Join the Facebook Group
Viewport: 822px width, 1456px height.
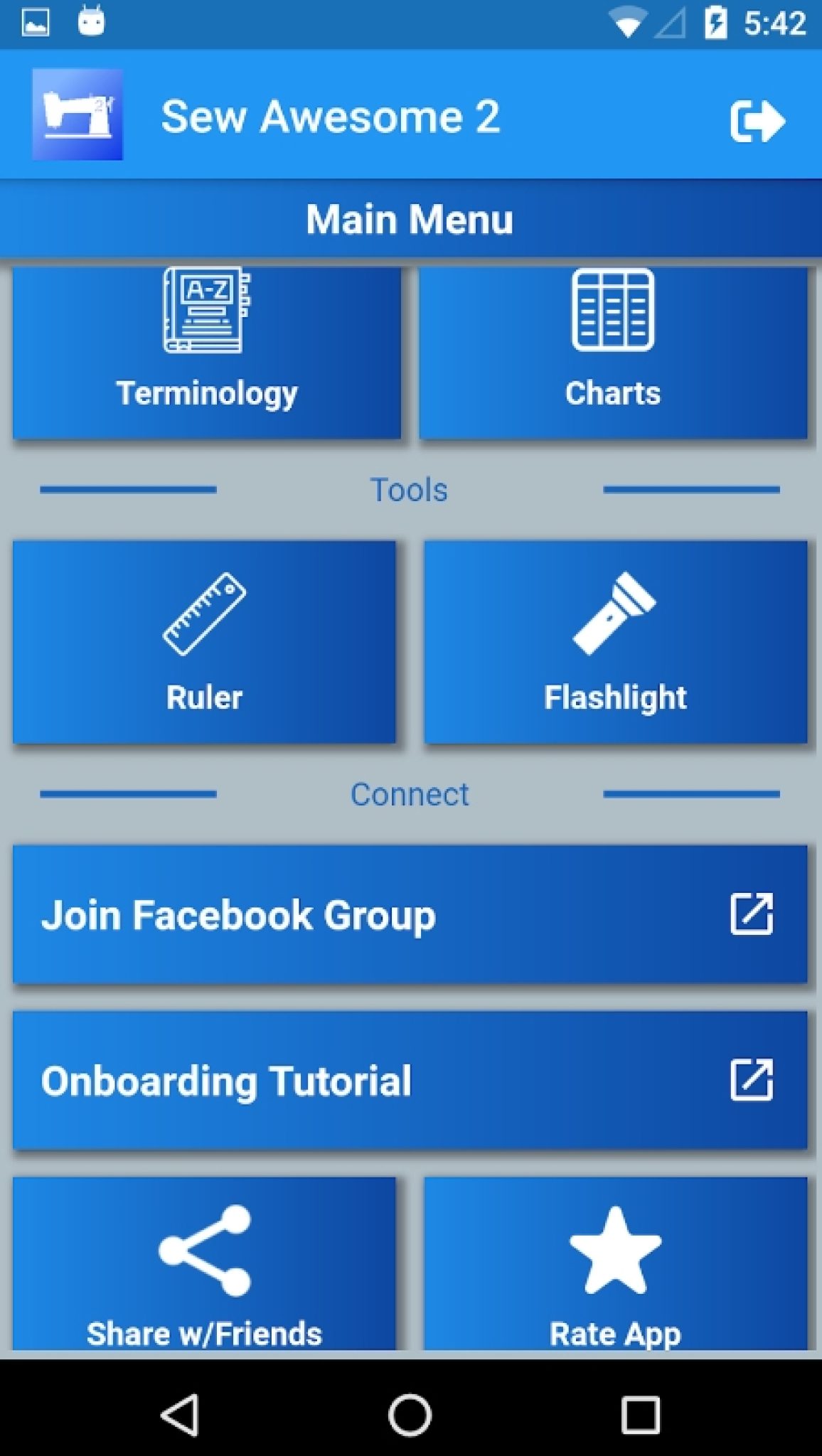pyautogui.click(x=410, y=916)
